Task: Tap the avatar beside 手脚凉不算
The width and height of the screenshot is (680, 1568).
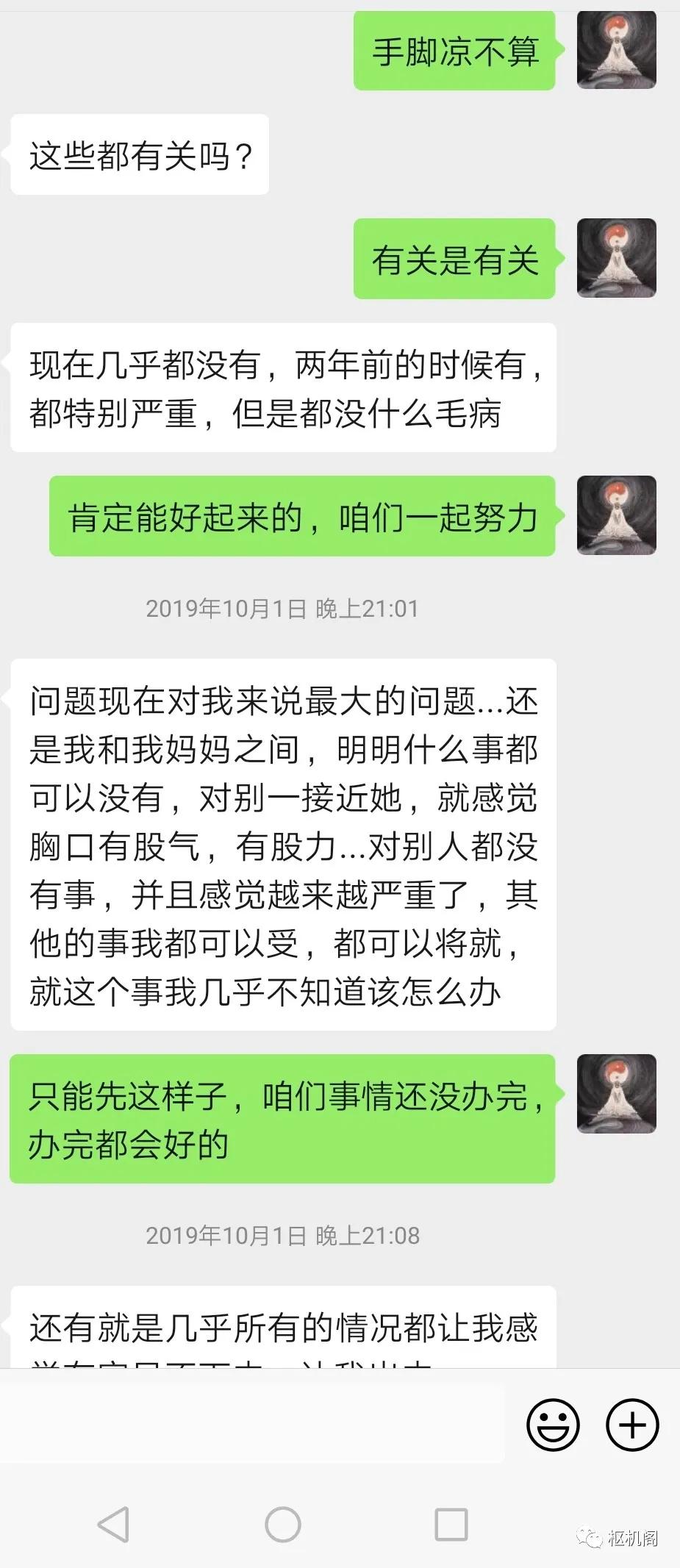Action: coord(617,50)
